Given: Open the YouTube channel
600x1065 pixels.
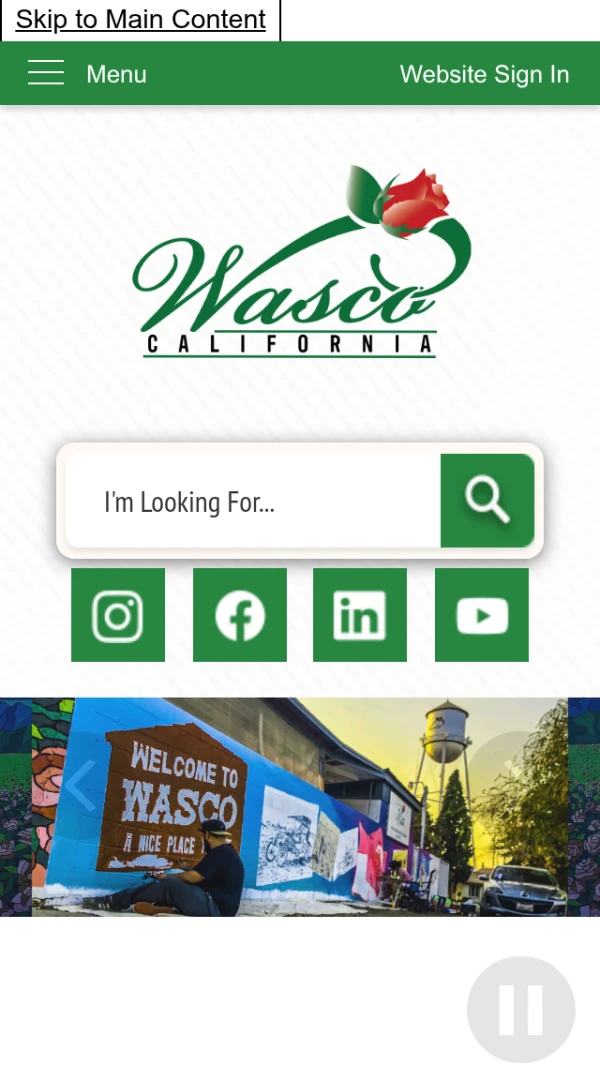Looking at the screenshot, I should click(x=482, y=615).
